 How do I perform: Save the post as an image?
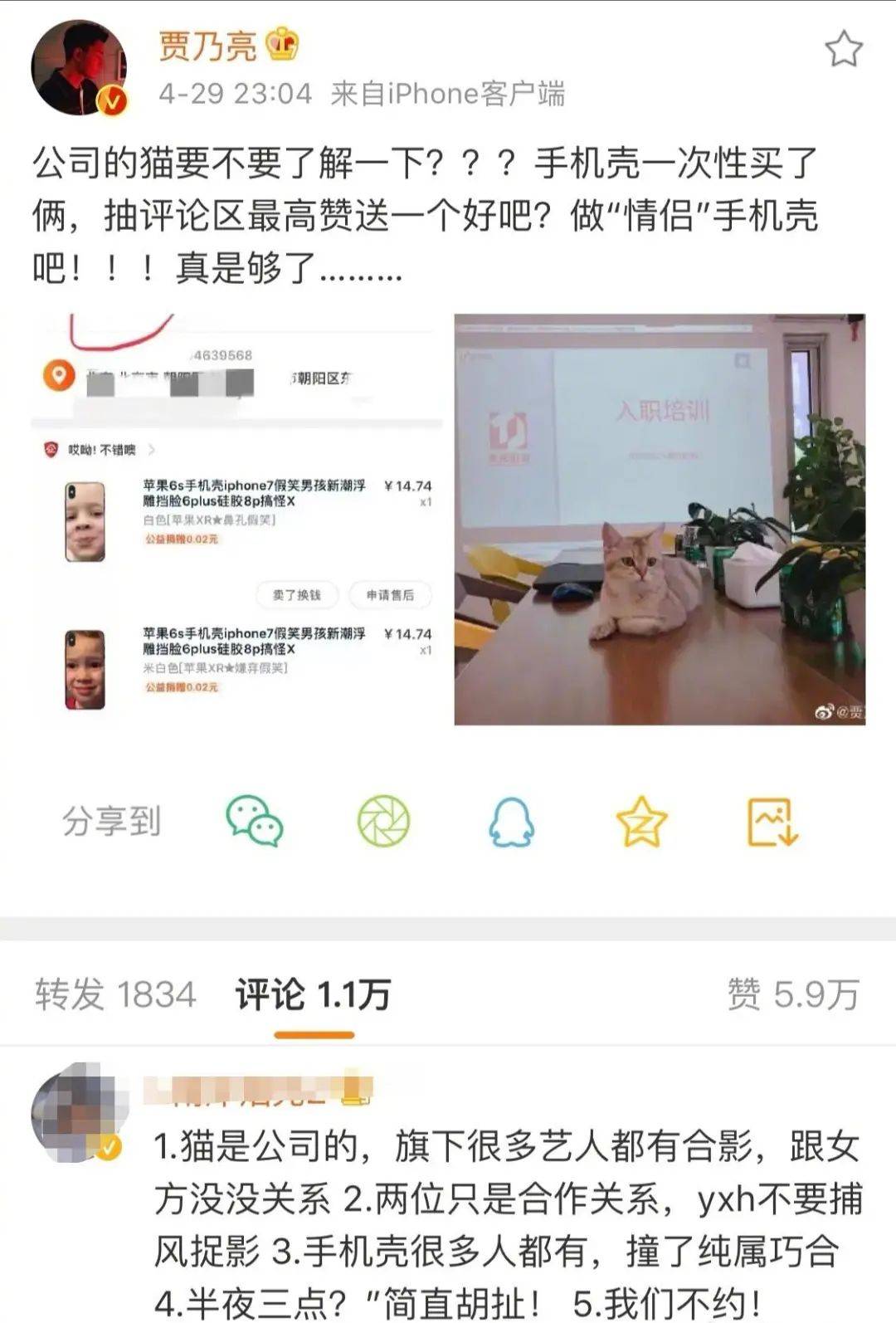pos(772,822)
